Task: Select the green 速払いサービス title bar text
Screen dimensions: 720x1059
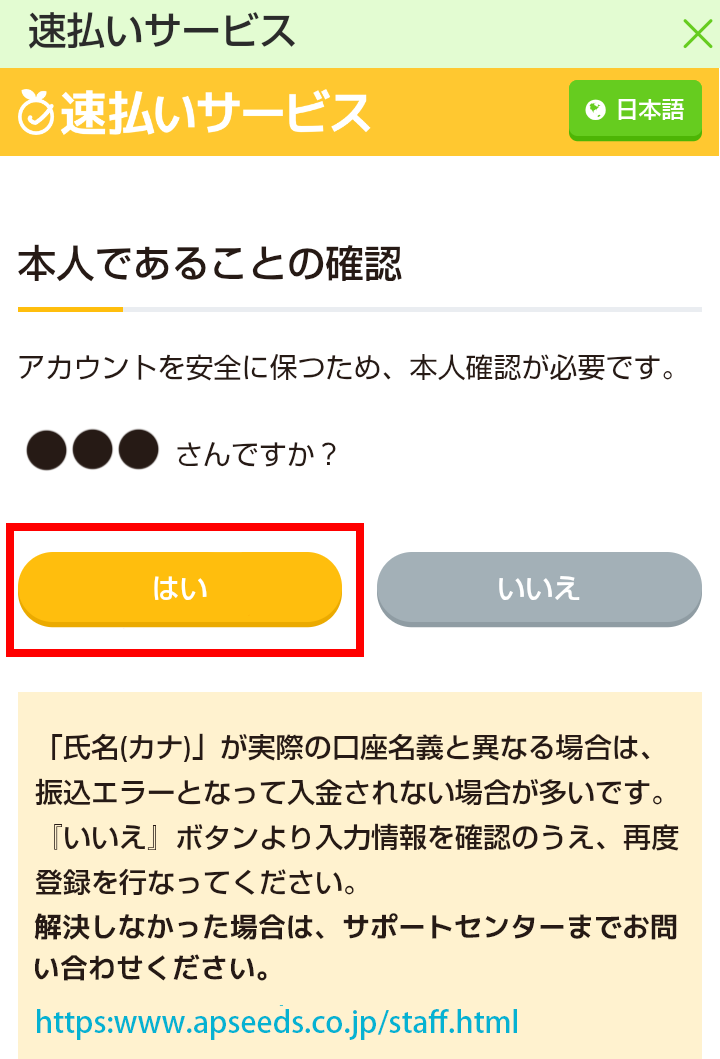Action: click(x=160, y=32)
